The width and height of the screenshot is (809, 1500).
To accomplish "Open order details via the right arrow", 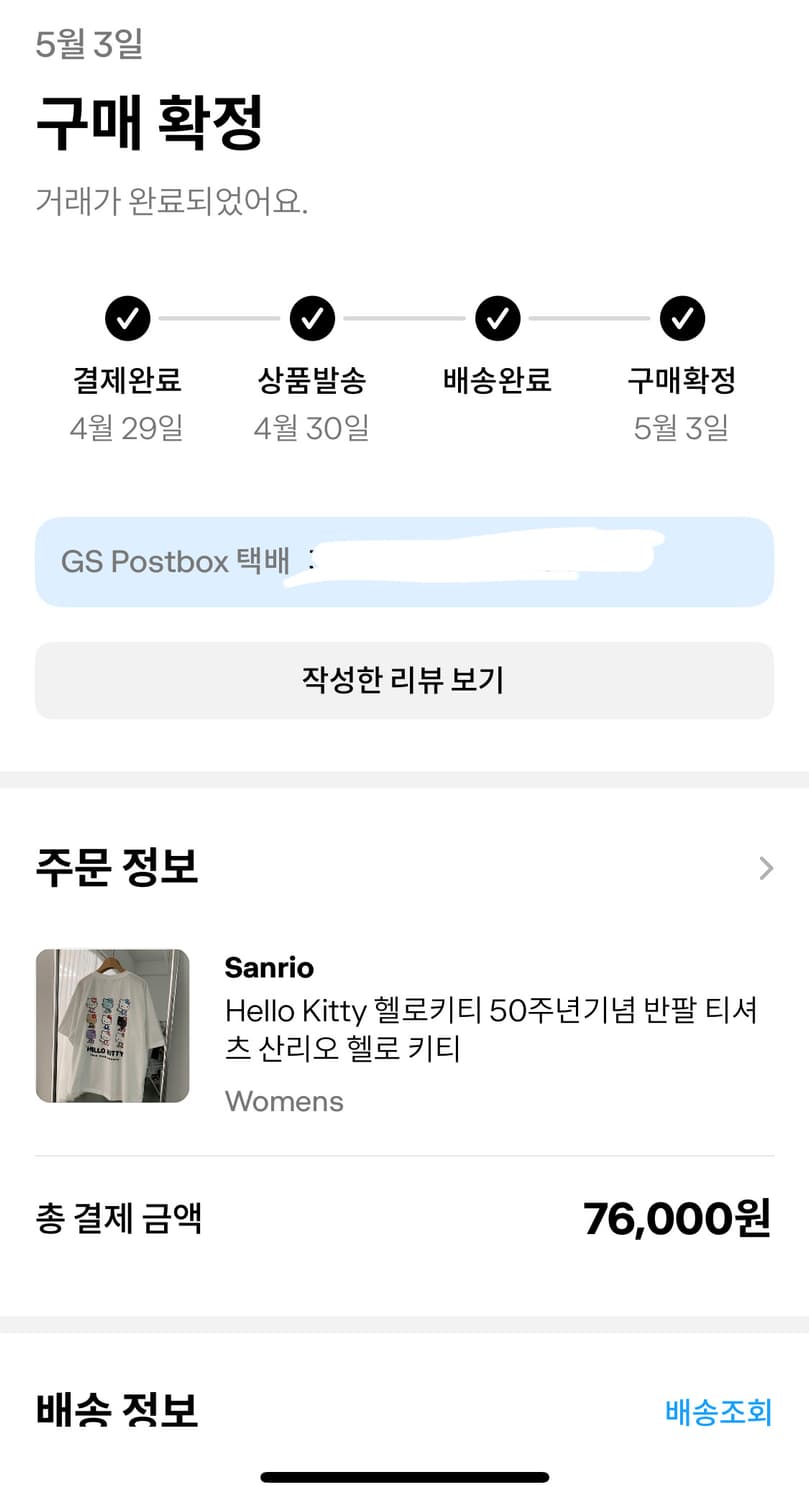I will (x=764, y=867).
